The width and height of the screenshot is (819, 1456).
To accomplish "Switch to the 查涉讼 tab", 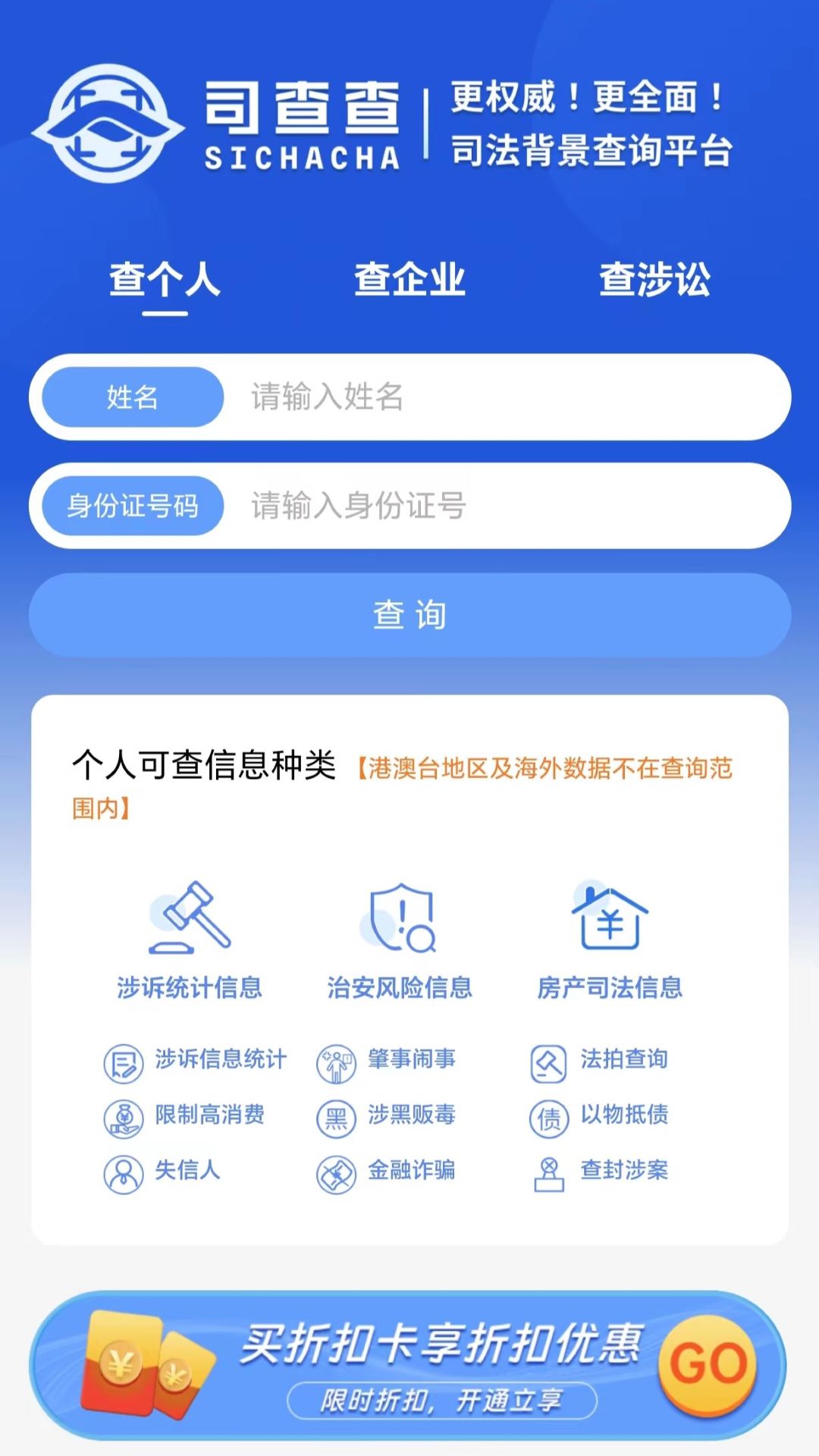I will click(654, 279).
